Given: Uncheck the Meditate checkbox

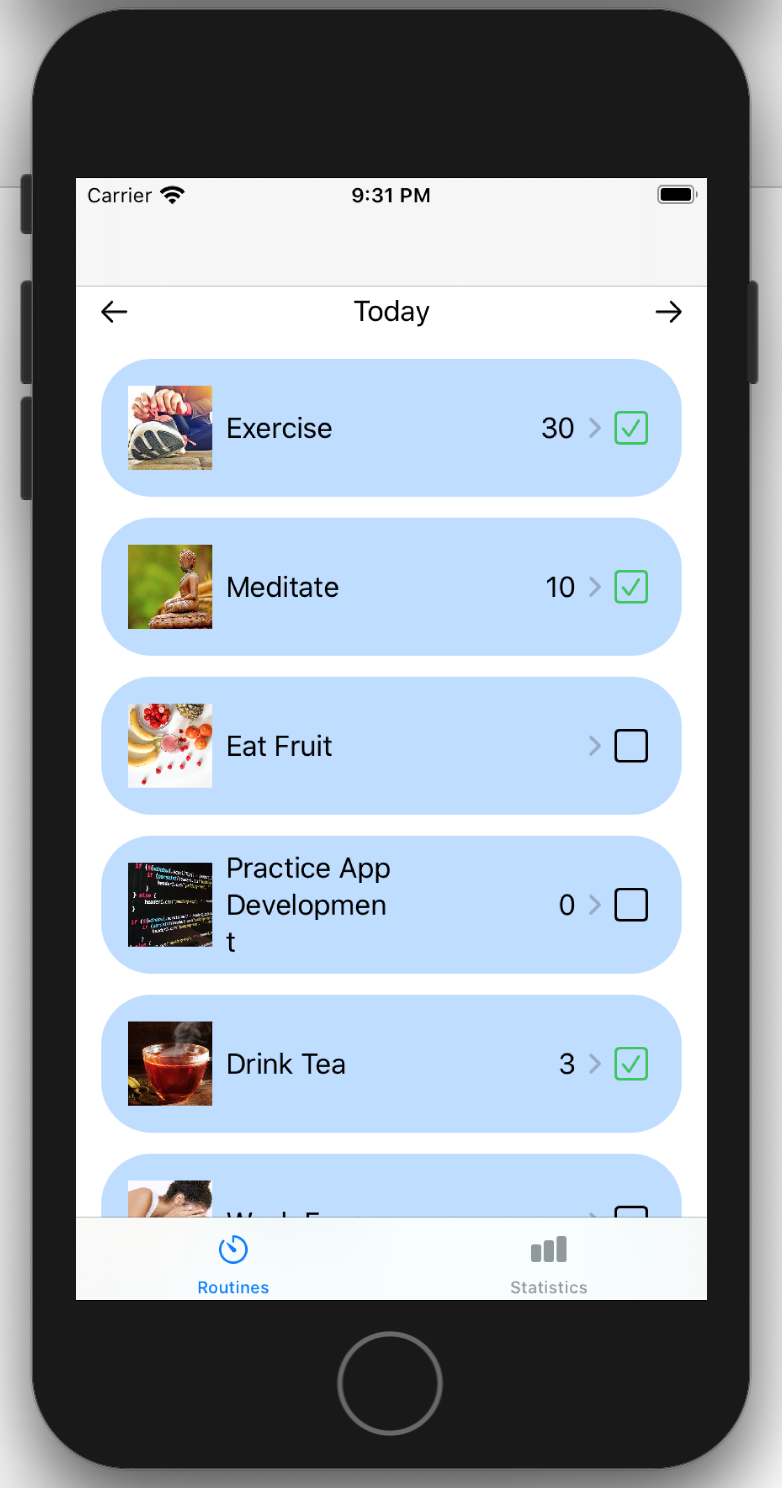Looking at the screenshot, I should point(631,587).
